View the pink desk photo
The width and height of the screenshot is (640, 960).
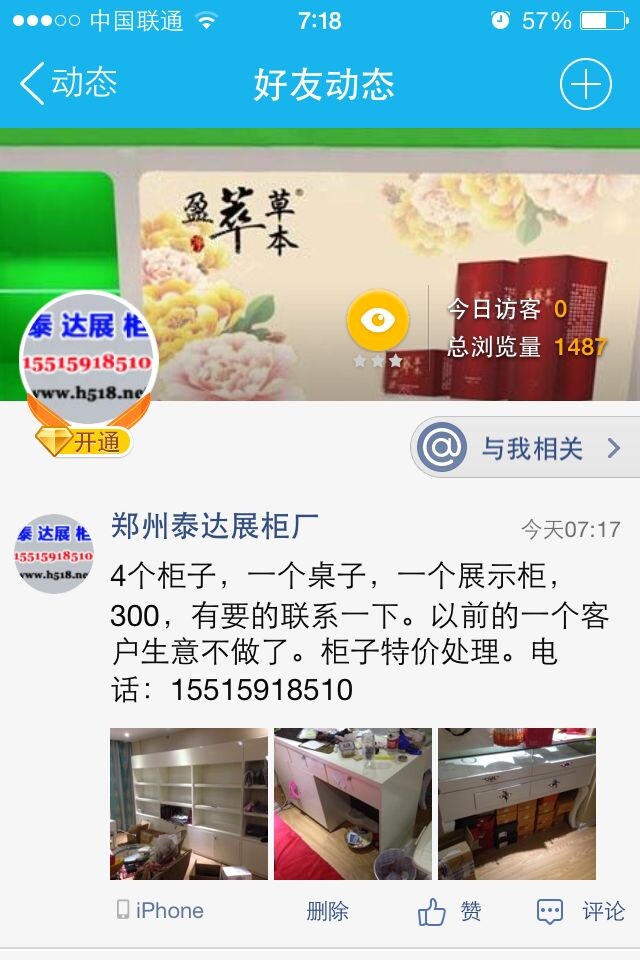[353, 804]
